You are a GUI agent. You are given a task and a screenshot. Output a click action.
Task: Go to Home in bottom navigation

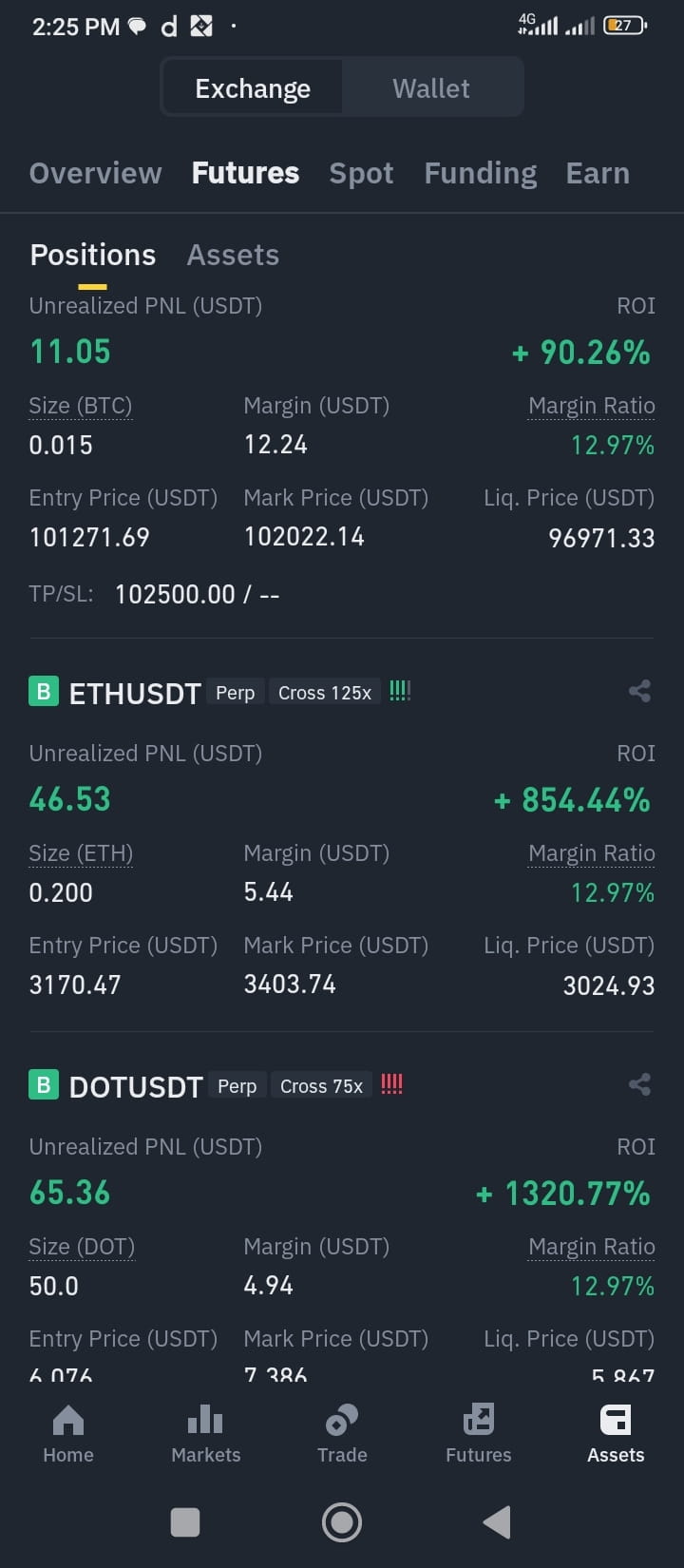(x=68, y=1434)
